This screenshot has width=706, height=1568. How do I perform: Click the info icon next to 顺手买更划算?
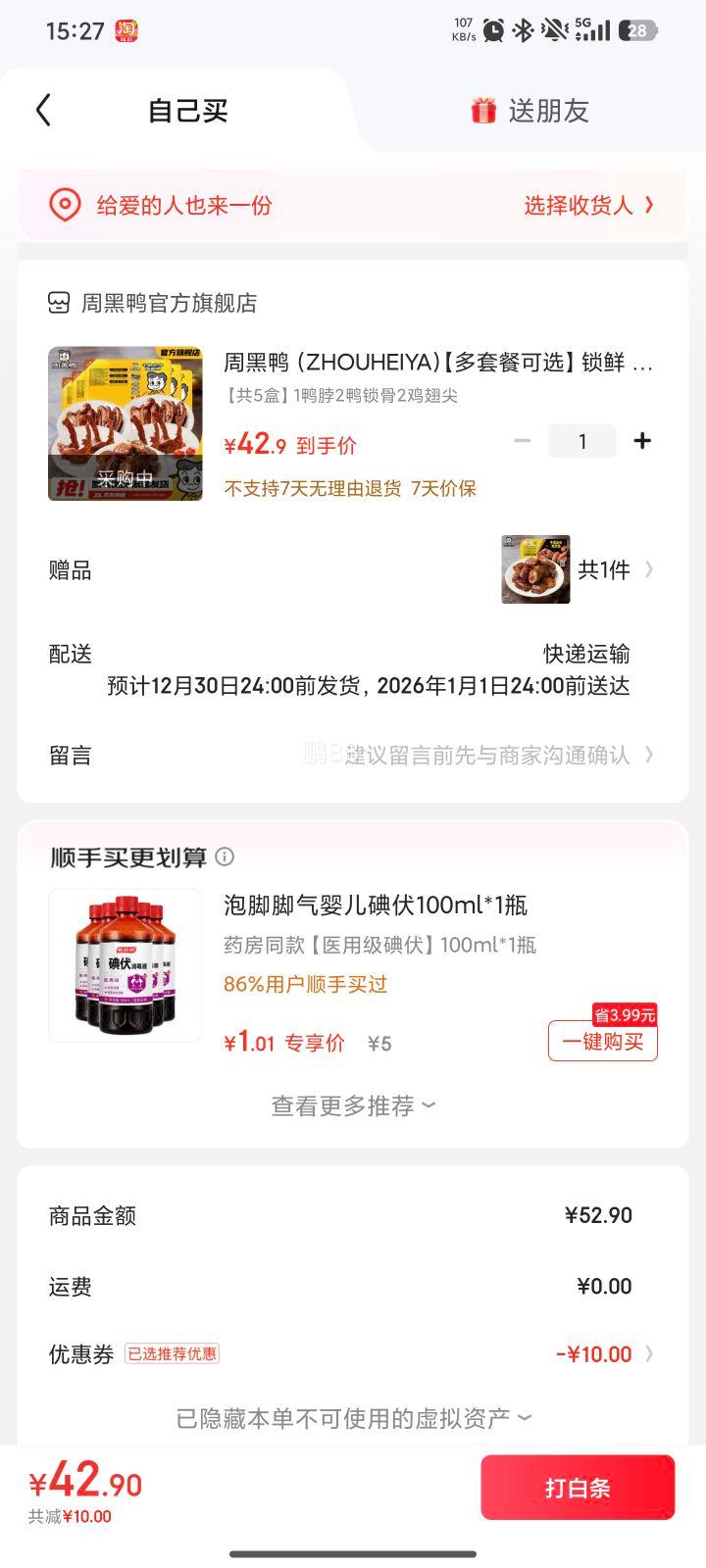click(226, 857)
